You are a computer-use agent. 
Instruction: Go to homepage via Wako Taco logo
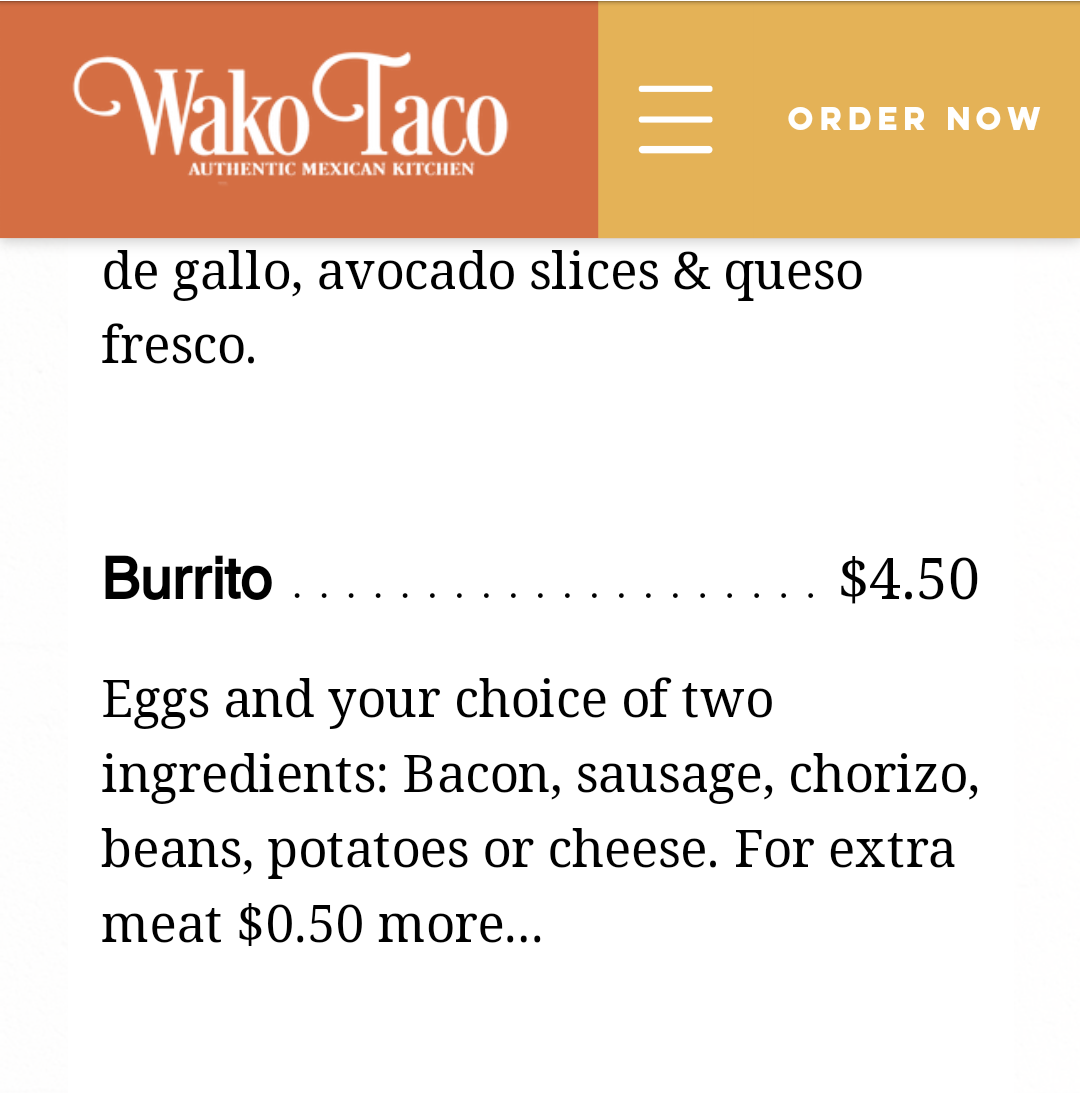(291, 115)
